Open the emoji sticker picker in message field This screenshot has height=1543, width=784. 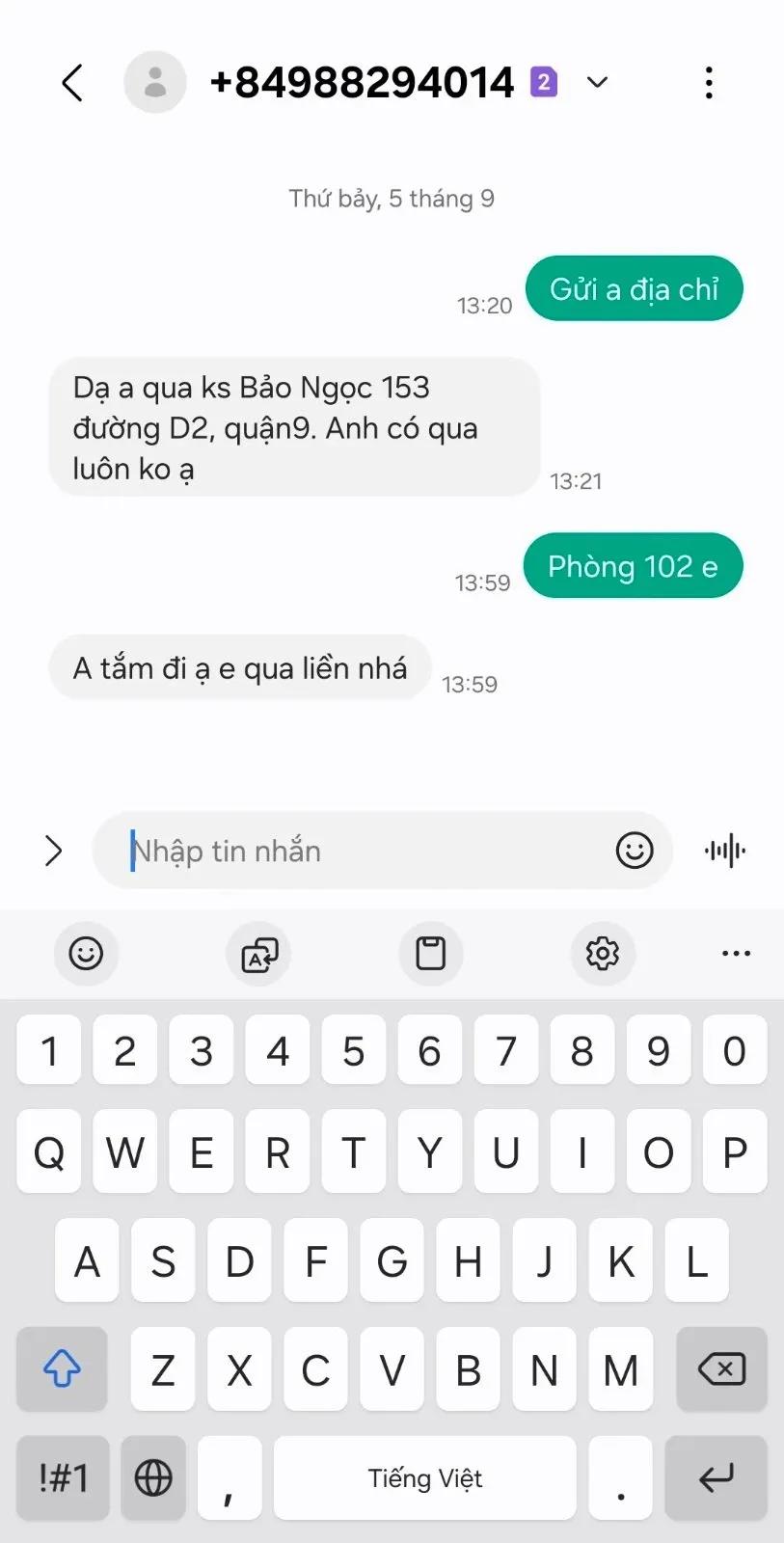click(635, 851)
